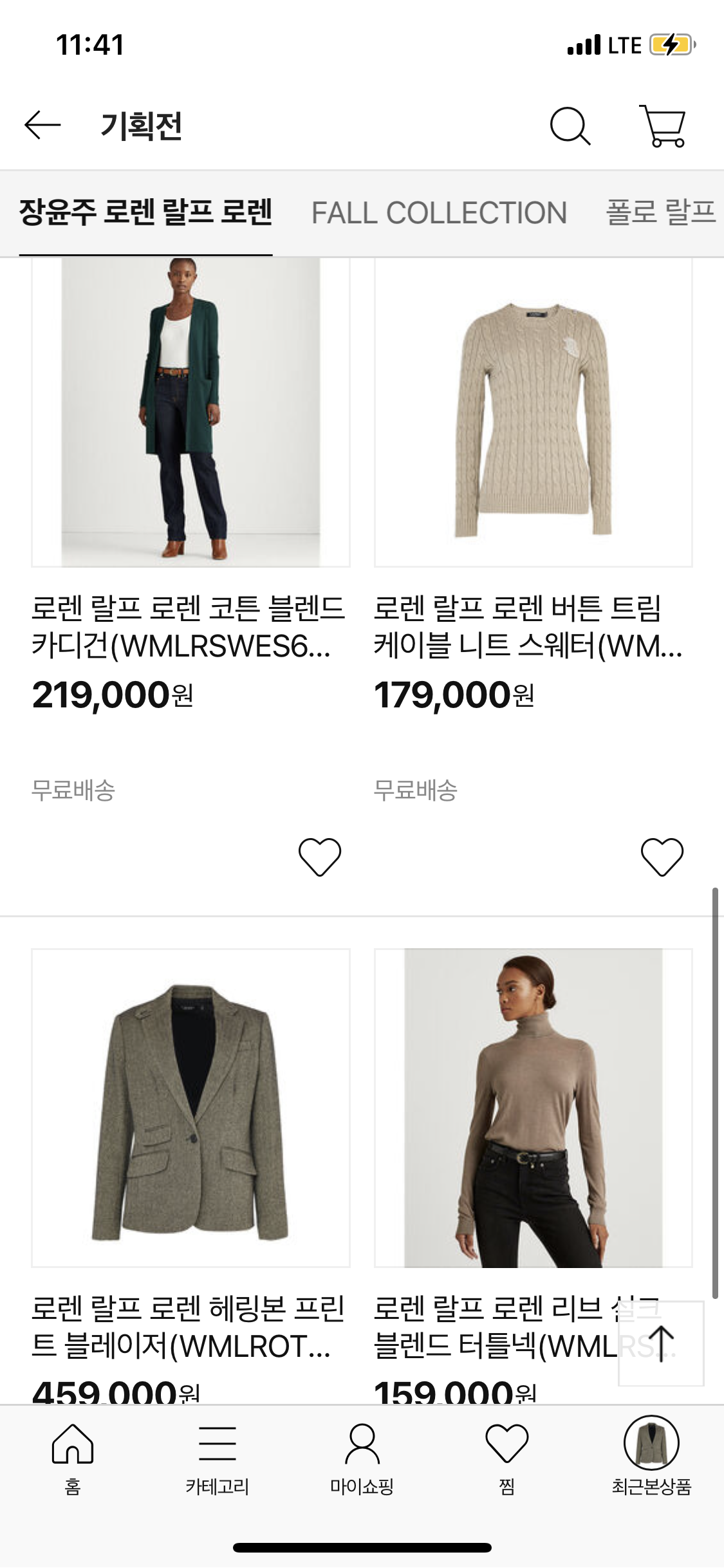The image size is (724, 1568).
Task: Select the 장윤주 로렌 랄프 로렌 tab
Action: [x=146, y=213]
